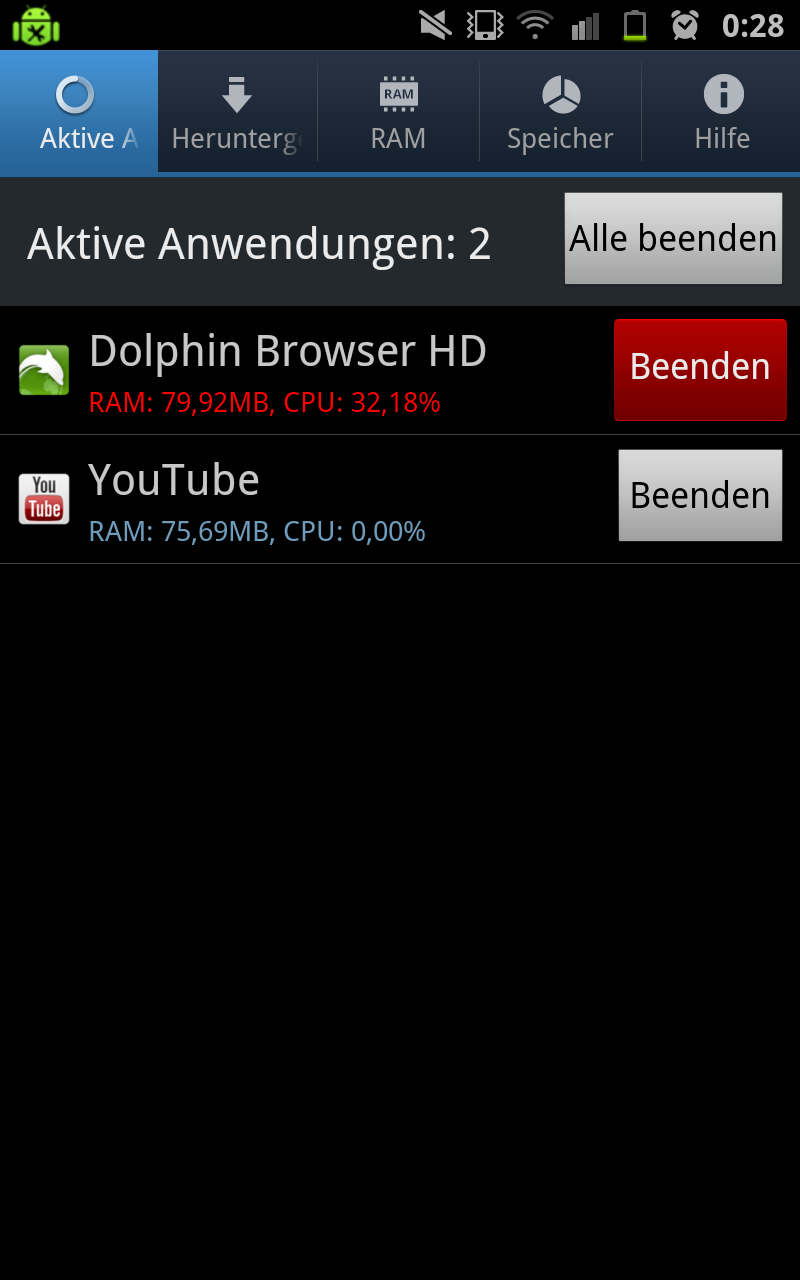Tap the Alle beenden button
Screen dimensions: 800x1280
(673, 239)
